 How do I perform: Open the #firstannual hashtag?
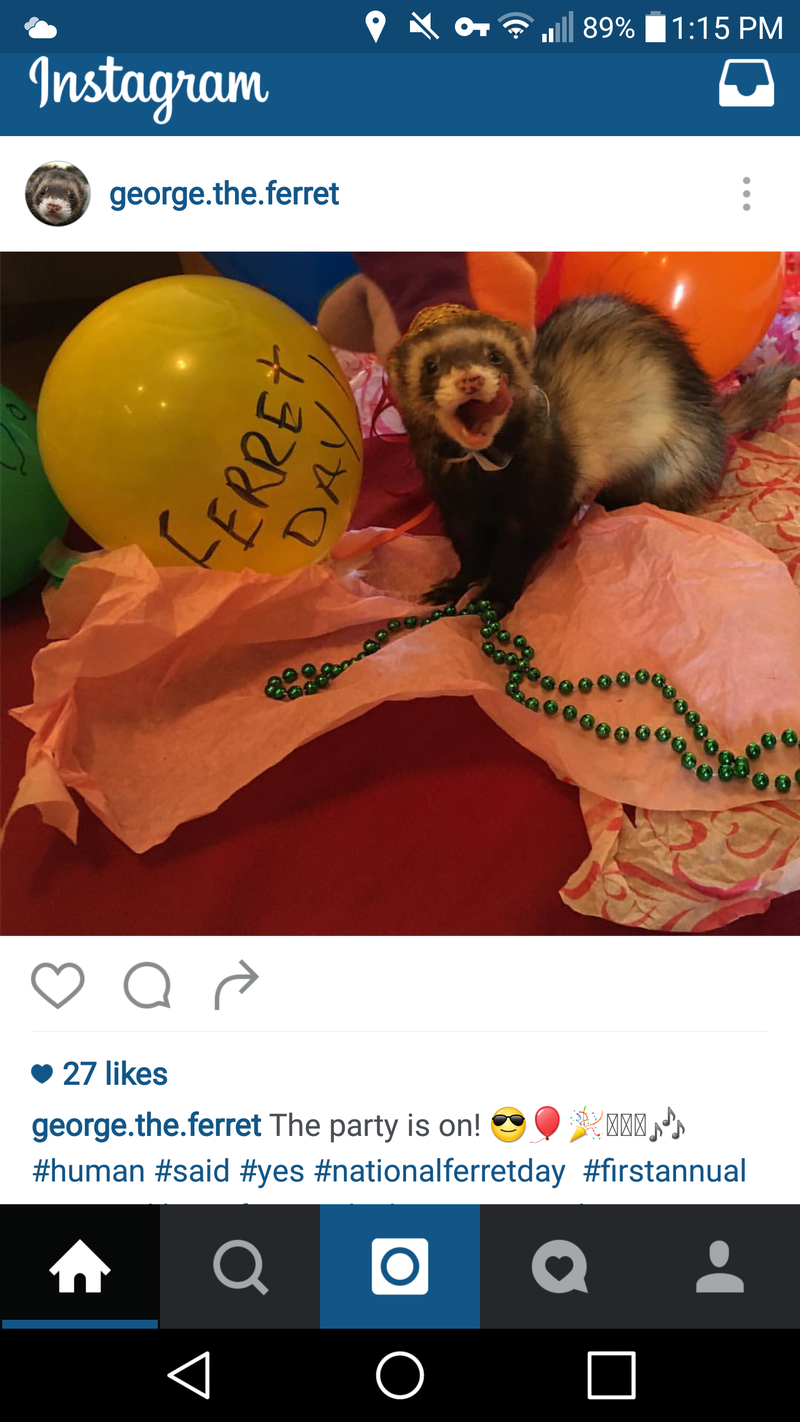point(664,1171)
